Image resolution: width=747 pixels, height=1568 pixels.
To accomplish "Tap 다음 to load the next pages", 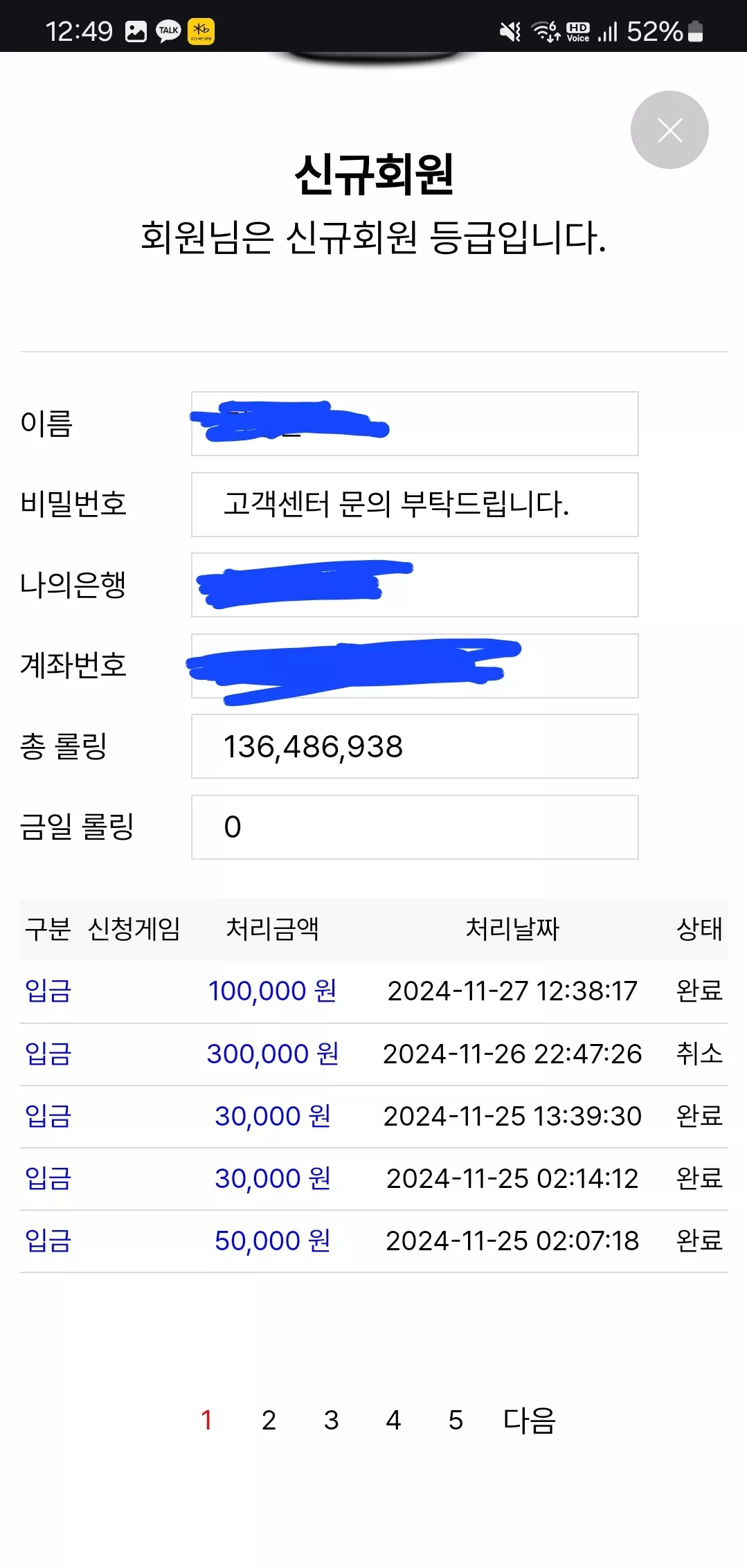I will [529, 1421].
